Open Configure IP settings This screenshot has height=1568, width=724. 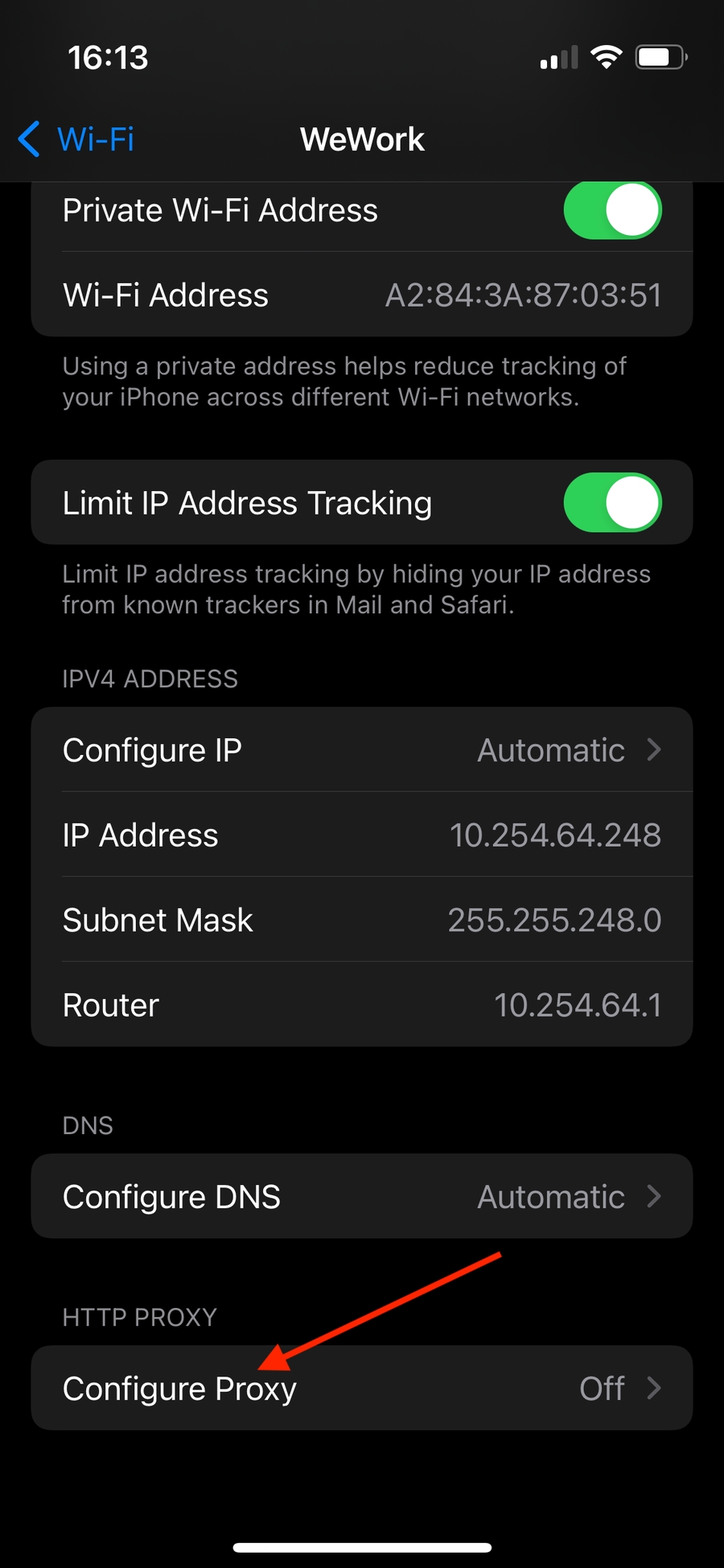coord(362,750)
